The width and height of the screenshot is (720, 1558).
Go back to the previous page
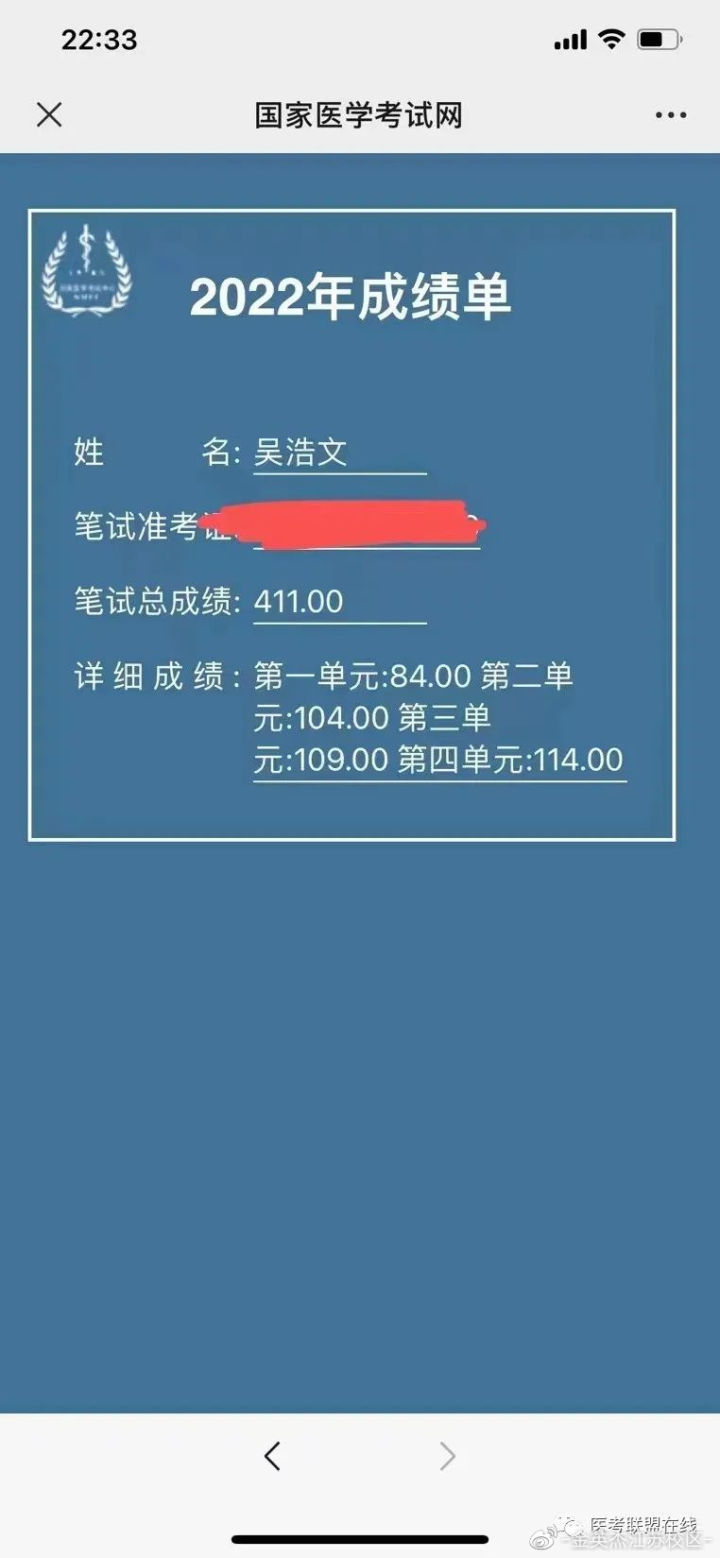[x=272, y=1456]
